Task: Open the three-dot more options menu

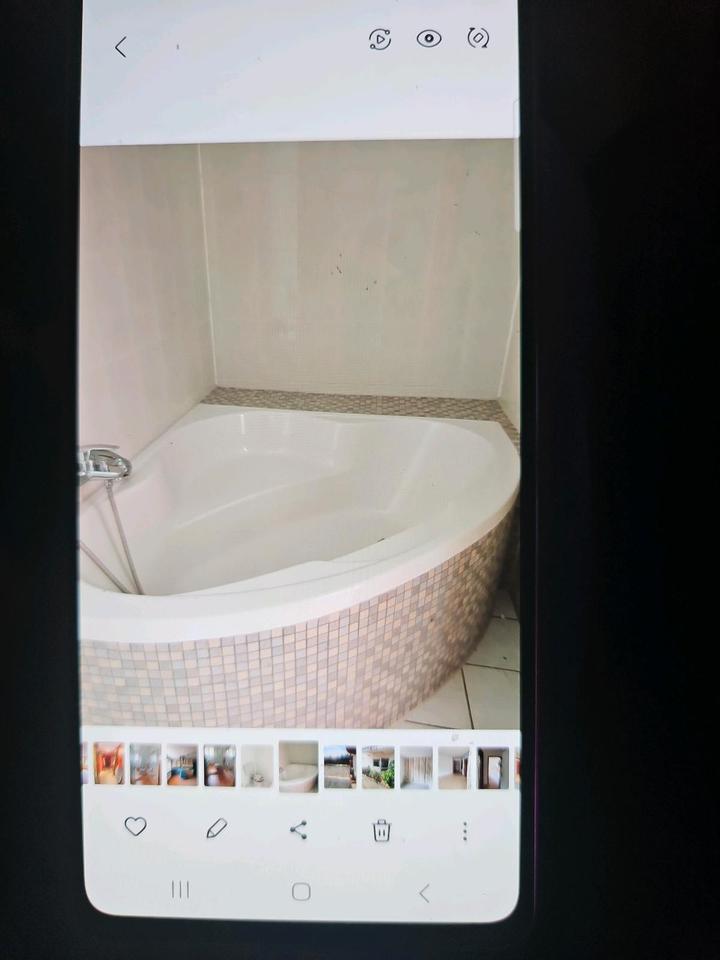Action: coord(464,831)
